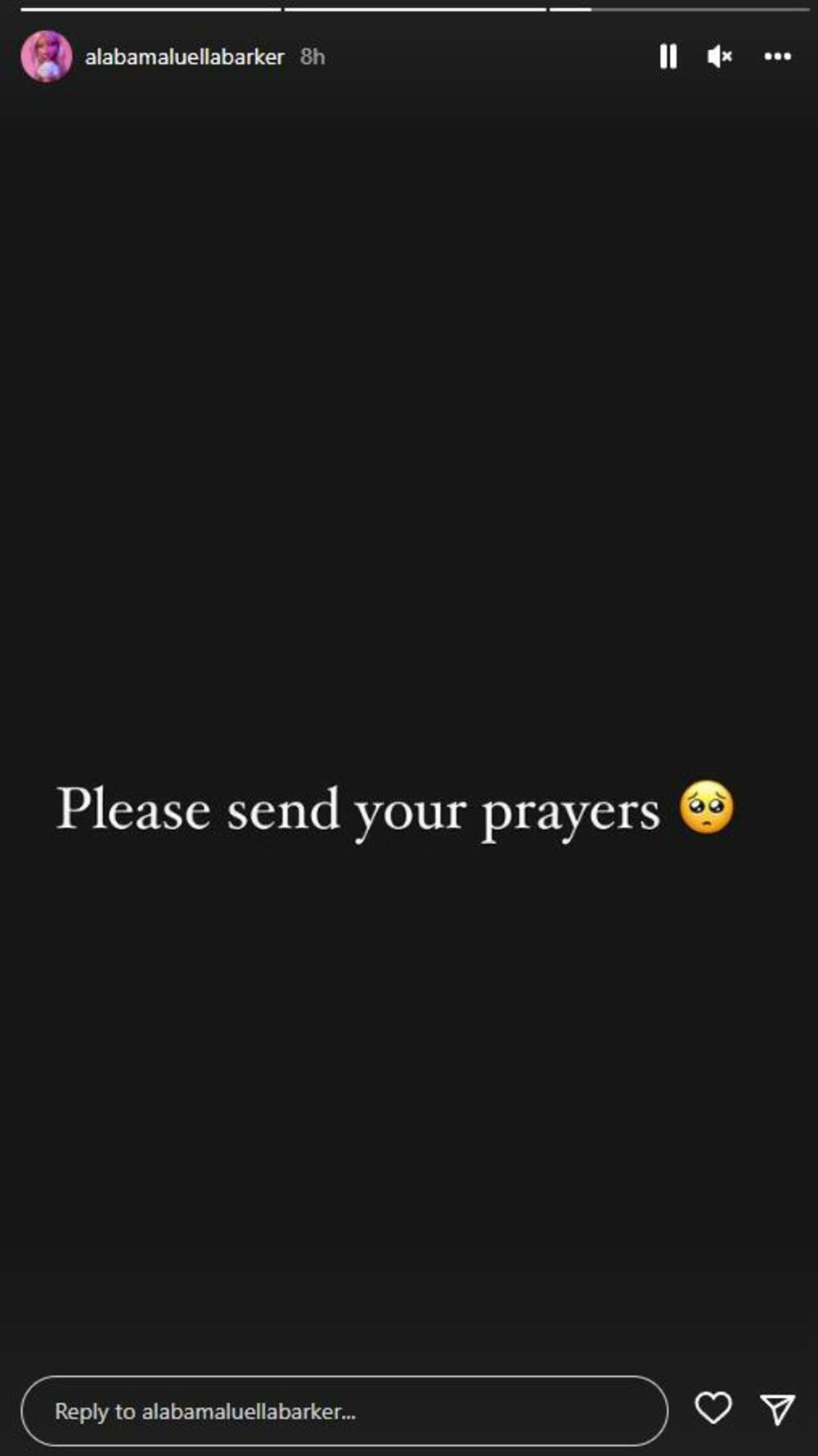
Task: Unmute the story audio
Action: click(x=719, y=56)
